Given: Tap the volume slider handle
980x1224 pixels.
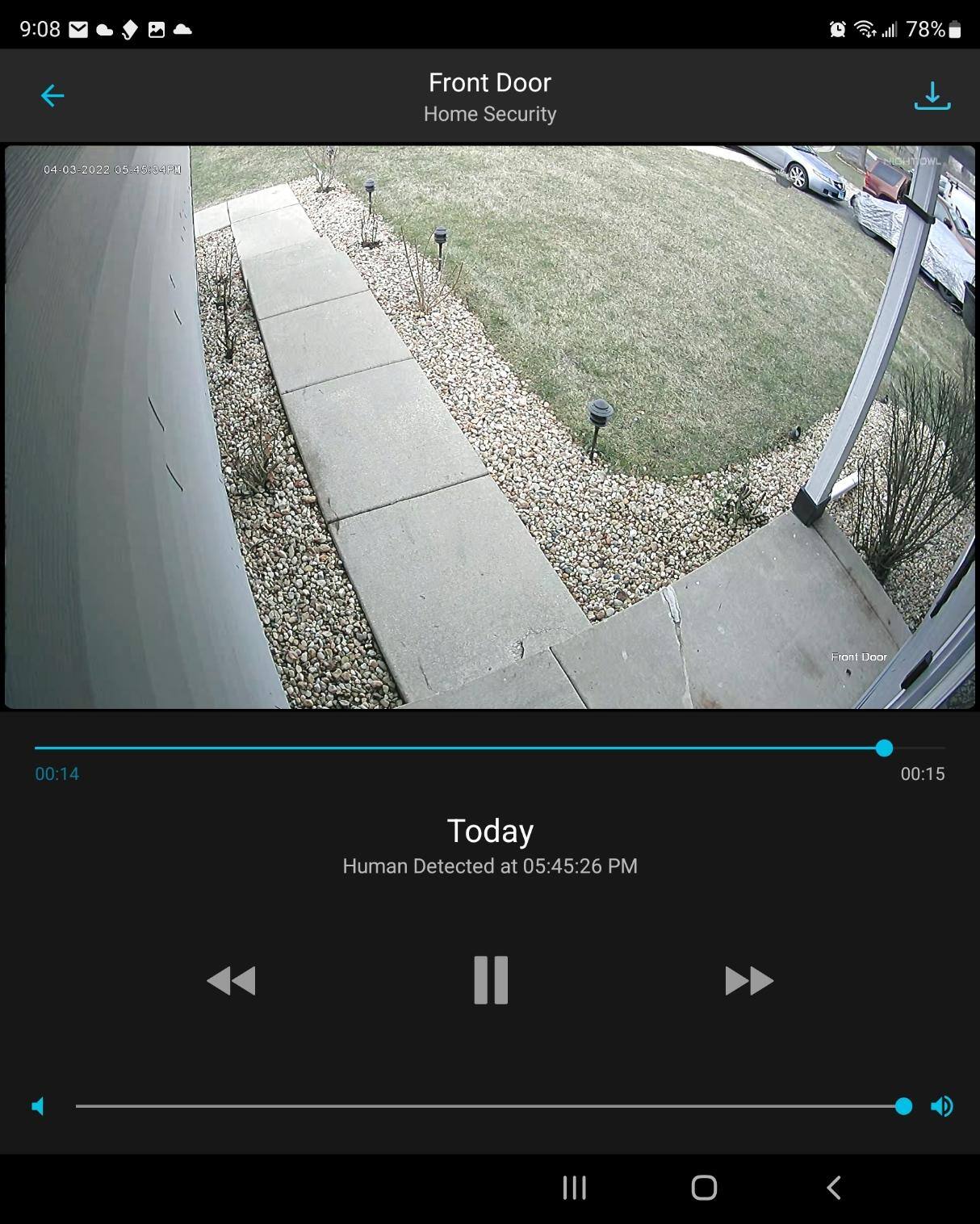Looking at the screenshot, I should tap(903, 1106).
